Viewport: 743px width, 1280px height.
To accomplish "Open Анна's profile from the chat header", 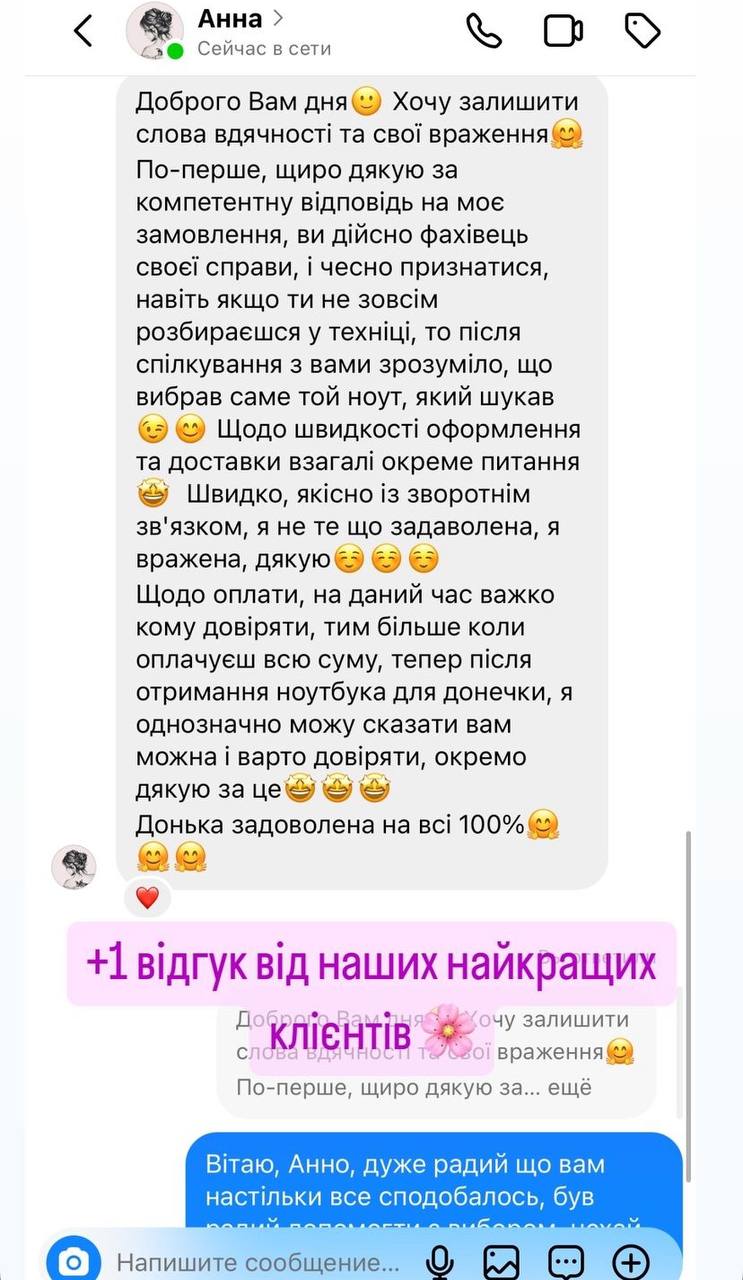I will click(231, 18).
